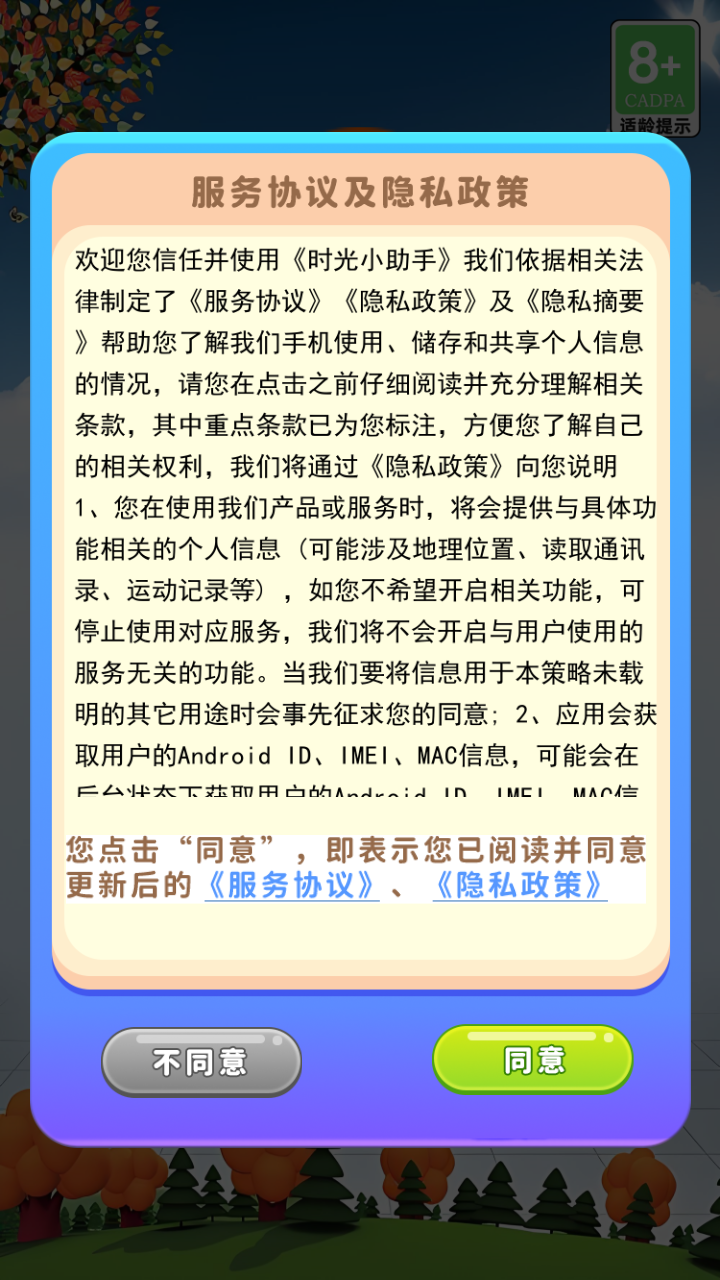Tap the 同意 button to accept
720x1280 pixels.
point(532,1059)
